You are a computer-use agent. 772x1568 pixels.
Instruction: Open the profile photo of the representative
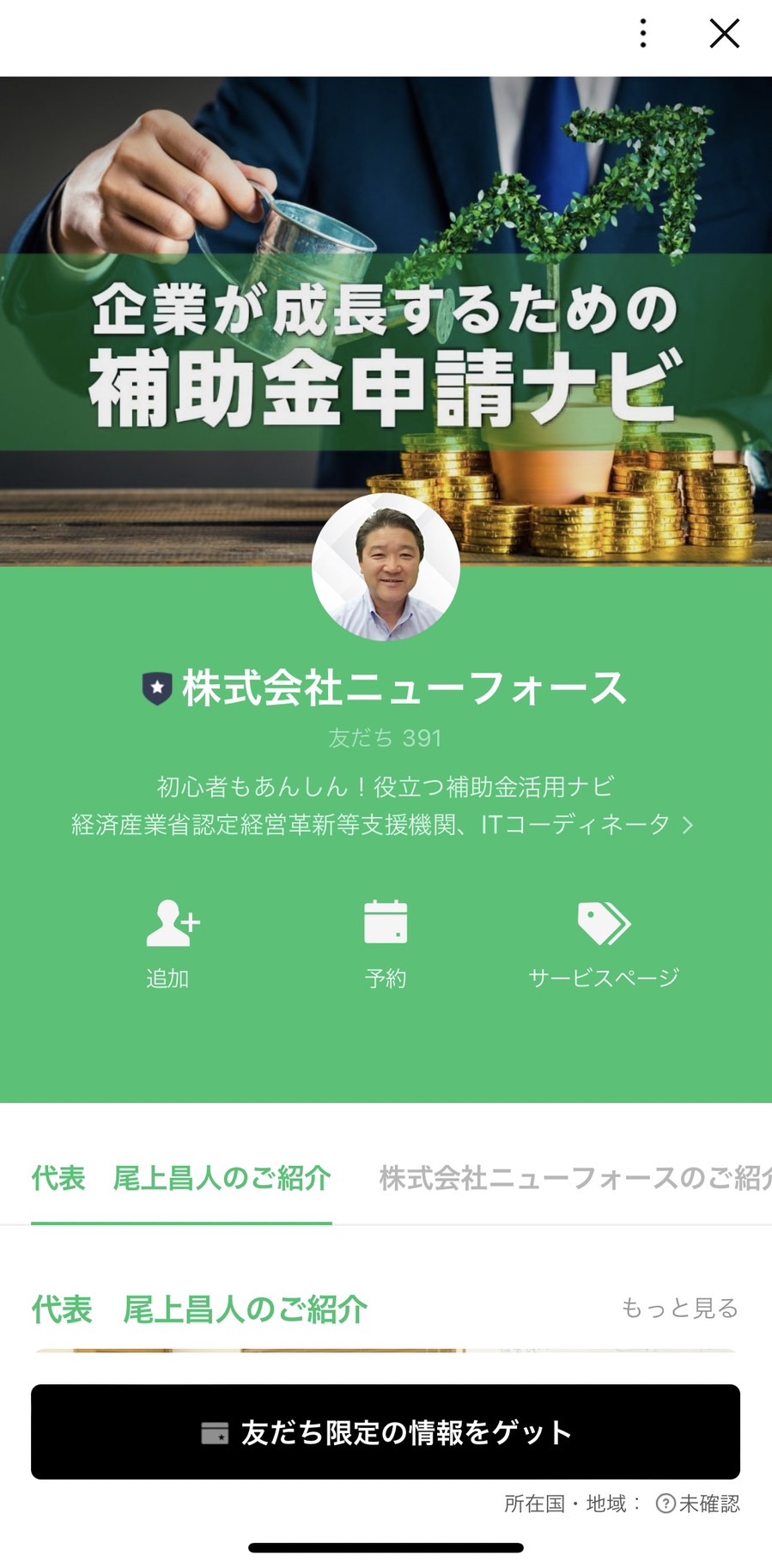(x=386, y=567)
